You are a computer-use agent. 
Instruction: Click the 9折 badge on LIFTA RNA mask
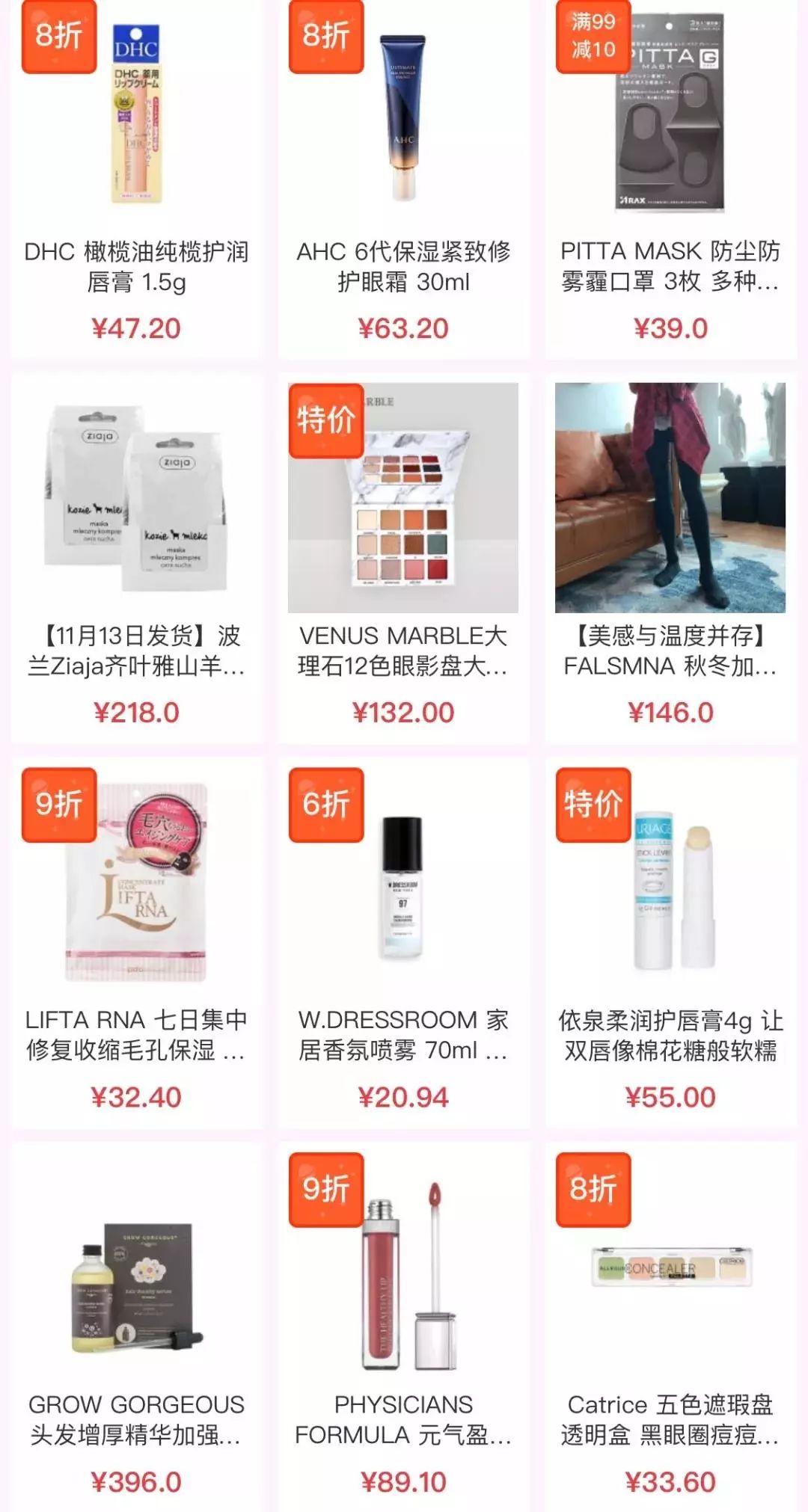pos(58,803)
